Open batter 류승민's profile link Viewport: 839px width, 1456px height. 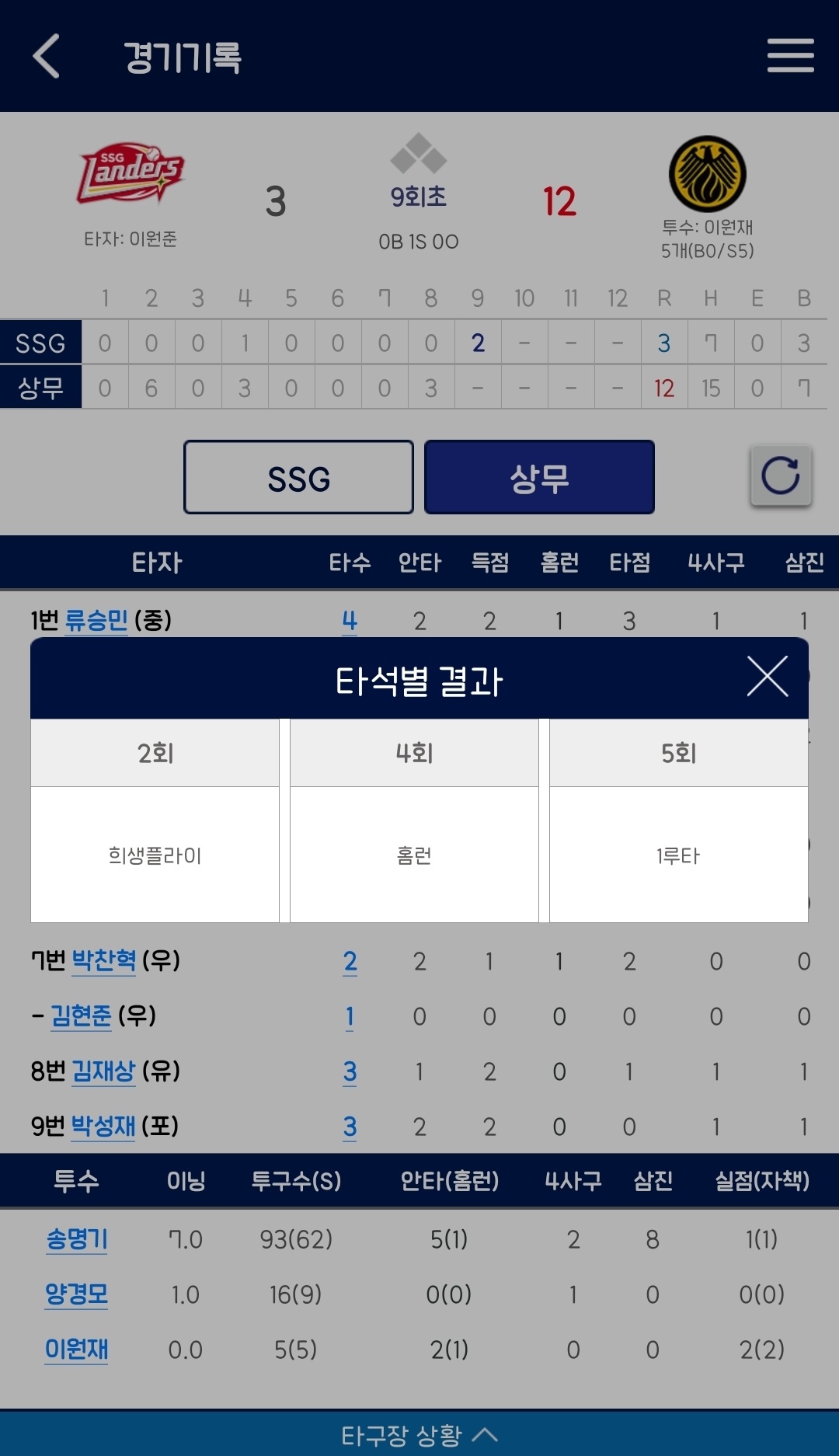coord(96,620)
